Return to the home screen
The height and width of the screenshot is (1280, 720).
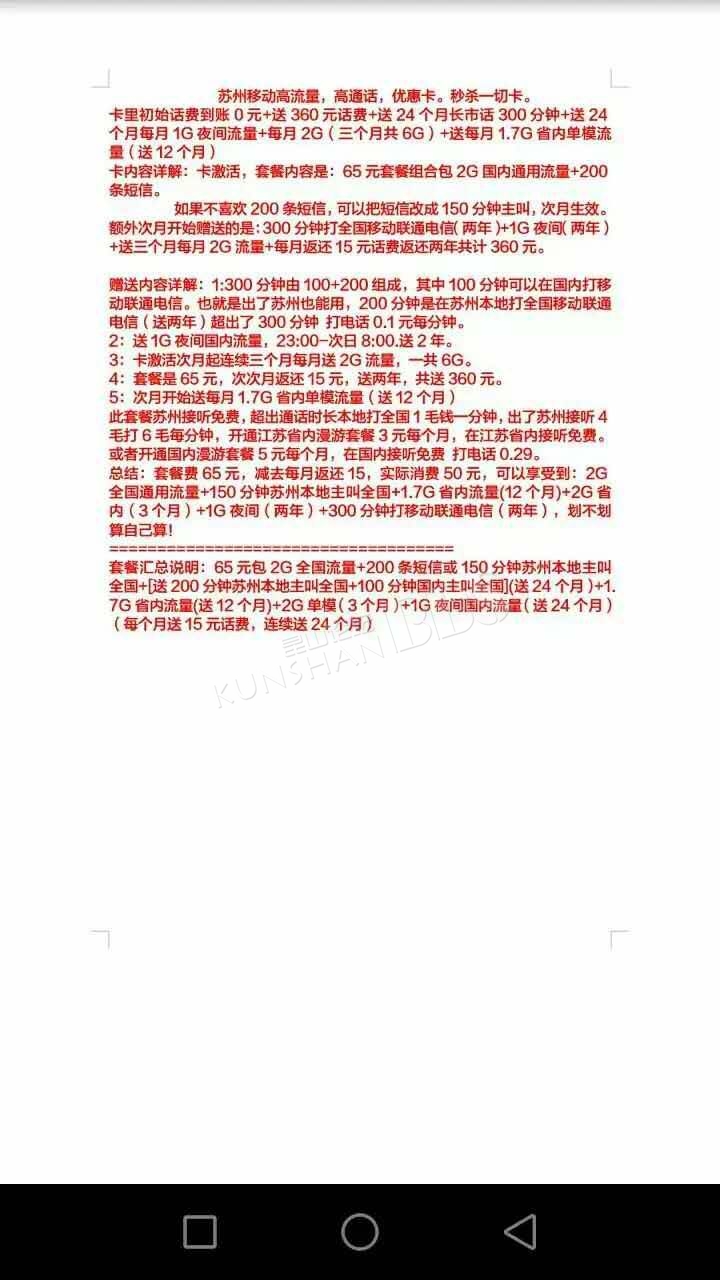click(x=360, y=1232)
